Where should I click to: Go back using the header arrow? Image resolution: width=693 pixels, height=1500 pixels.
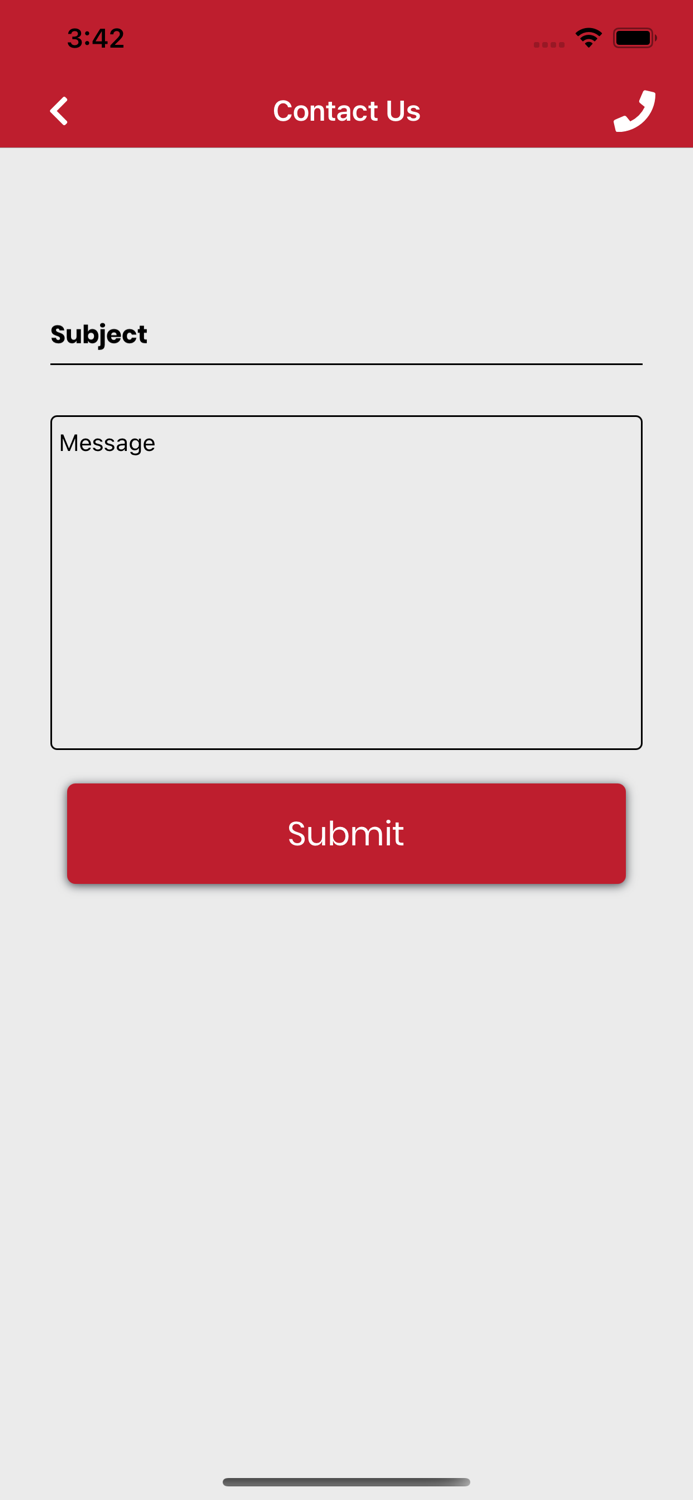(x=59, y=111)
